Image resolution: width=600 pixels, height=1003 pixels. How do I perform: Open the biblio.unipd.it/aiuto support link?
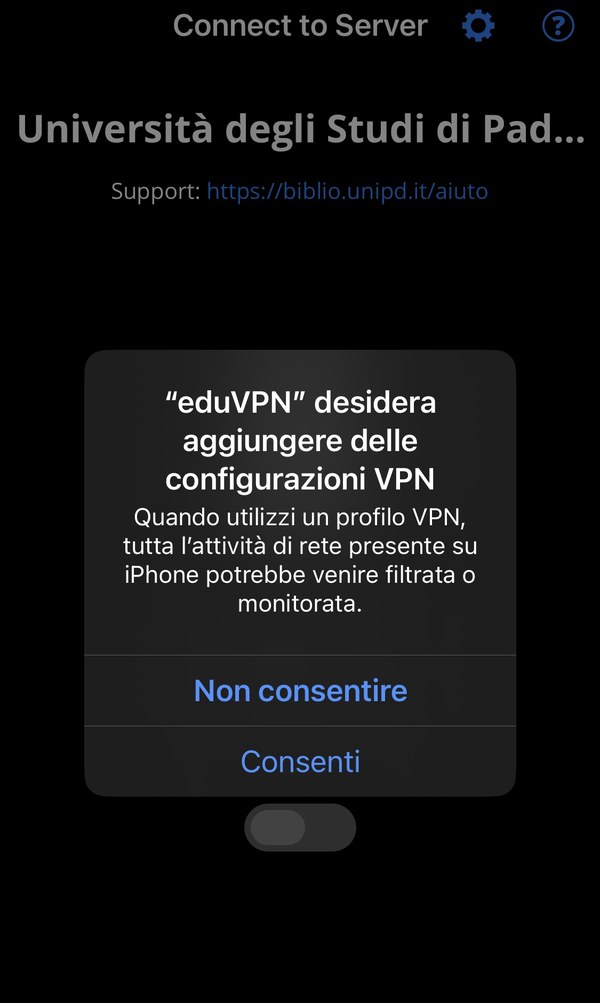coord(347,190)
